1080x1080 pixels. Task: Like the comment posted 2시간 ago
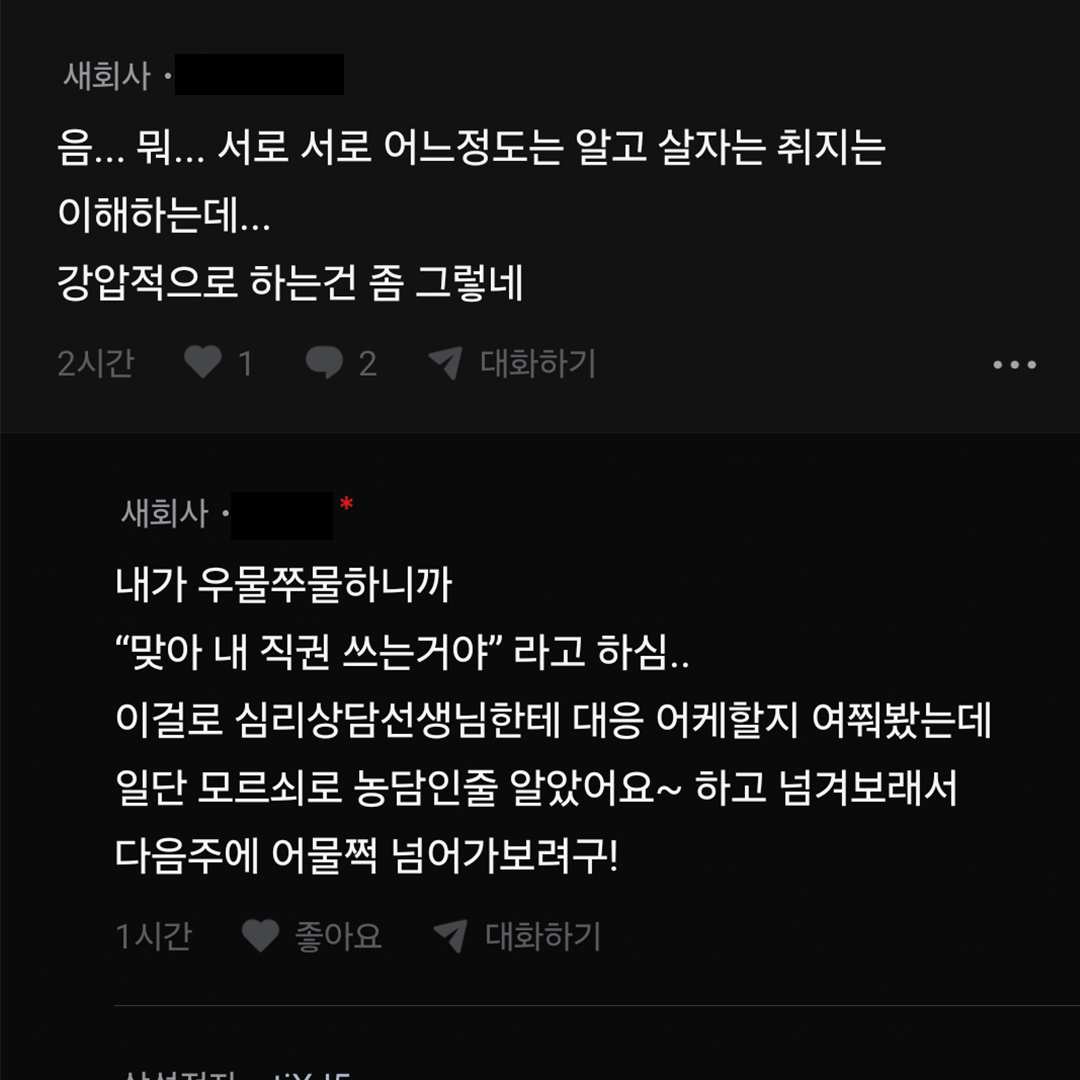pos(203,363)
